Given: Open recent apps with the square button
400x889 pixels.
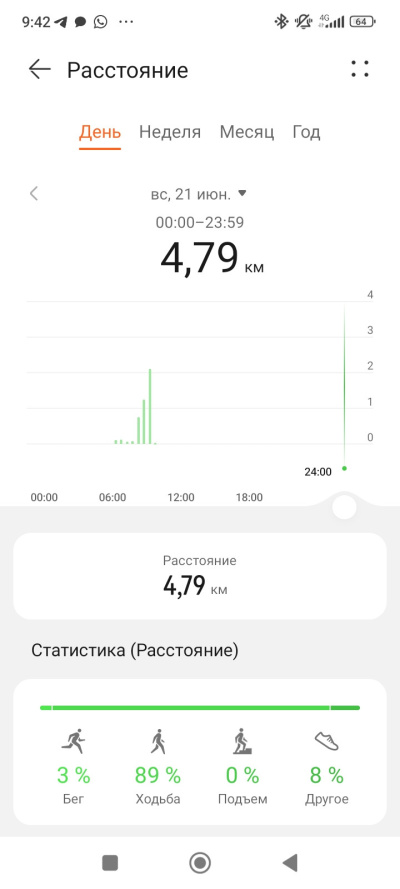Looking at the screenshot, I should pyautogui.click(x=110, y=863).
